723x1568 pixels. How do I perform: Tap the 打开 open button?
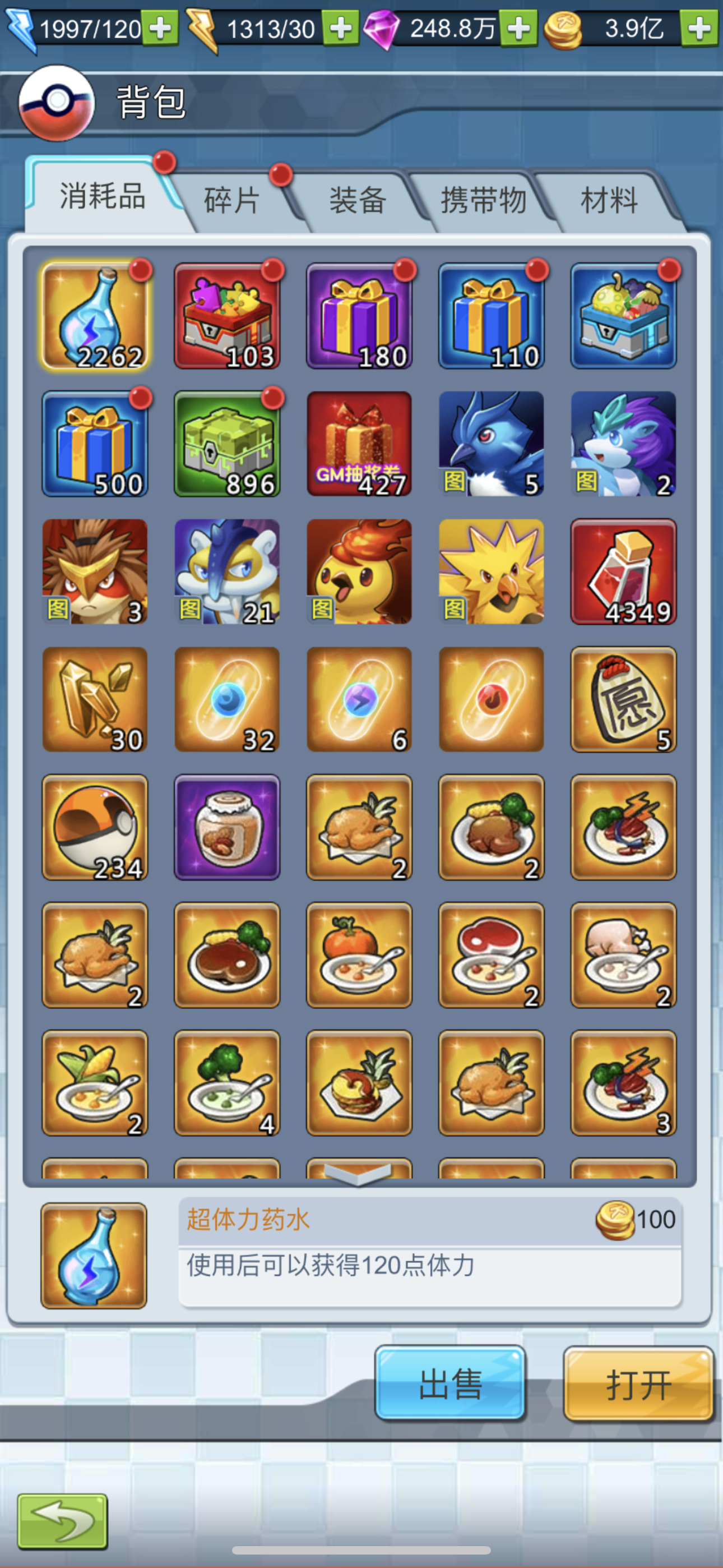tap(638, 1383)
